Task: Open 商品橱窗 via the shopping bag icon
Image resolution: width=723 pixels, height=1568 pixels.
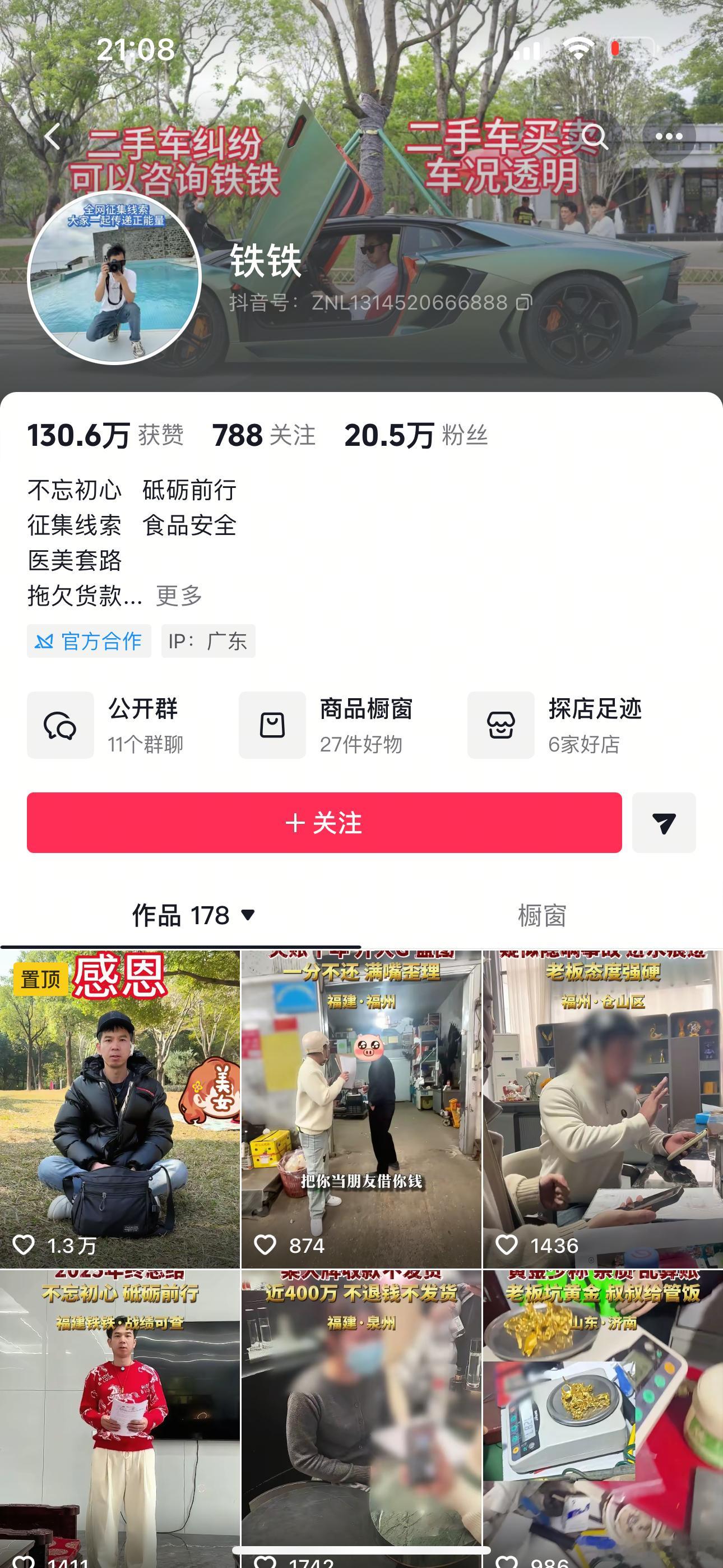Action: 272,725
